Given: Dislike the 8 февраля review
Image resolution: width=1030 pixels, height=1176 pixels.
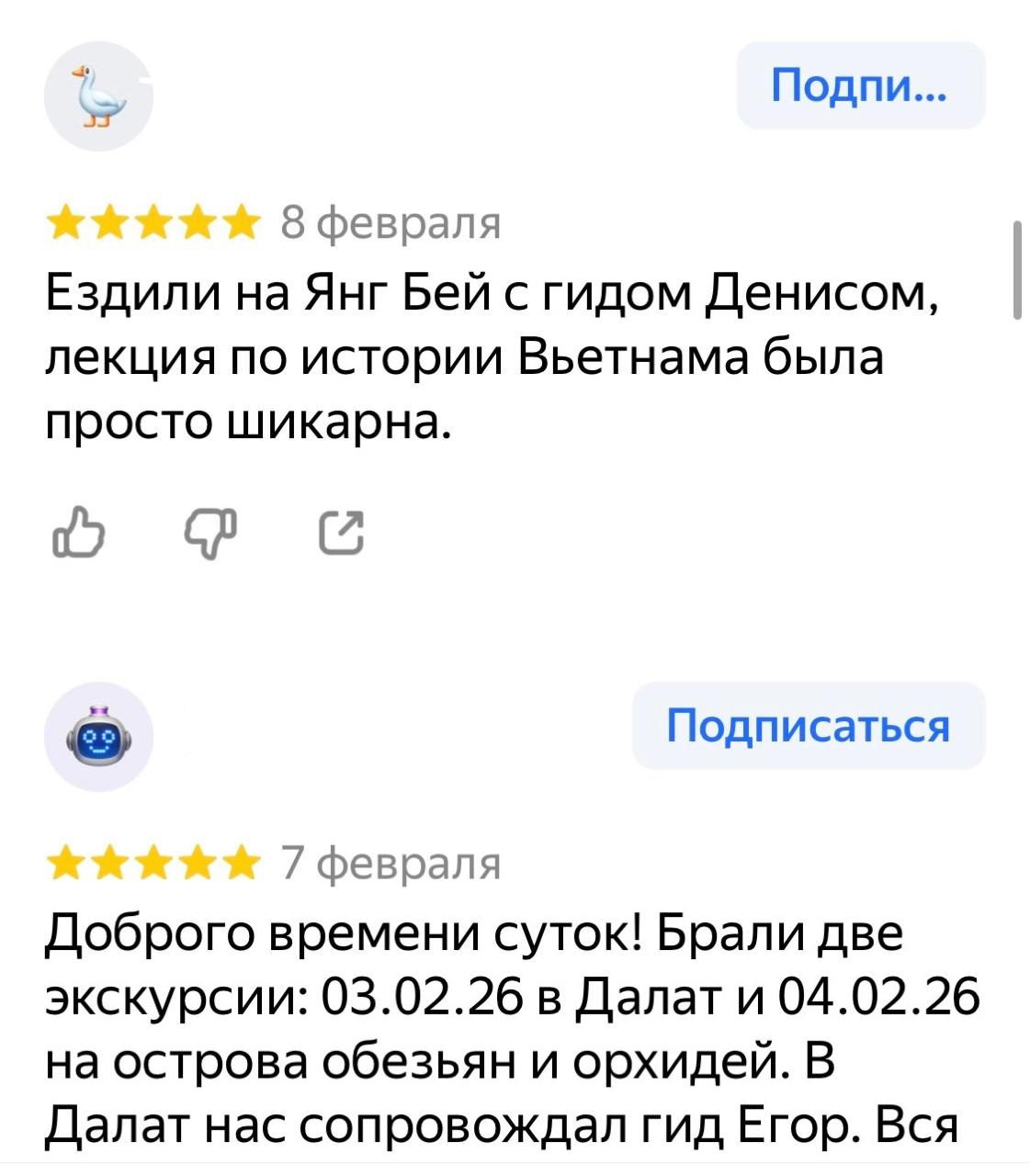Looking at the screenshot, I should point(211,535).
